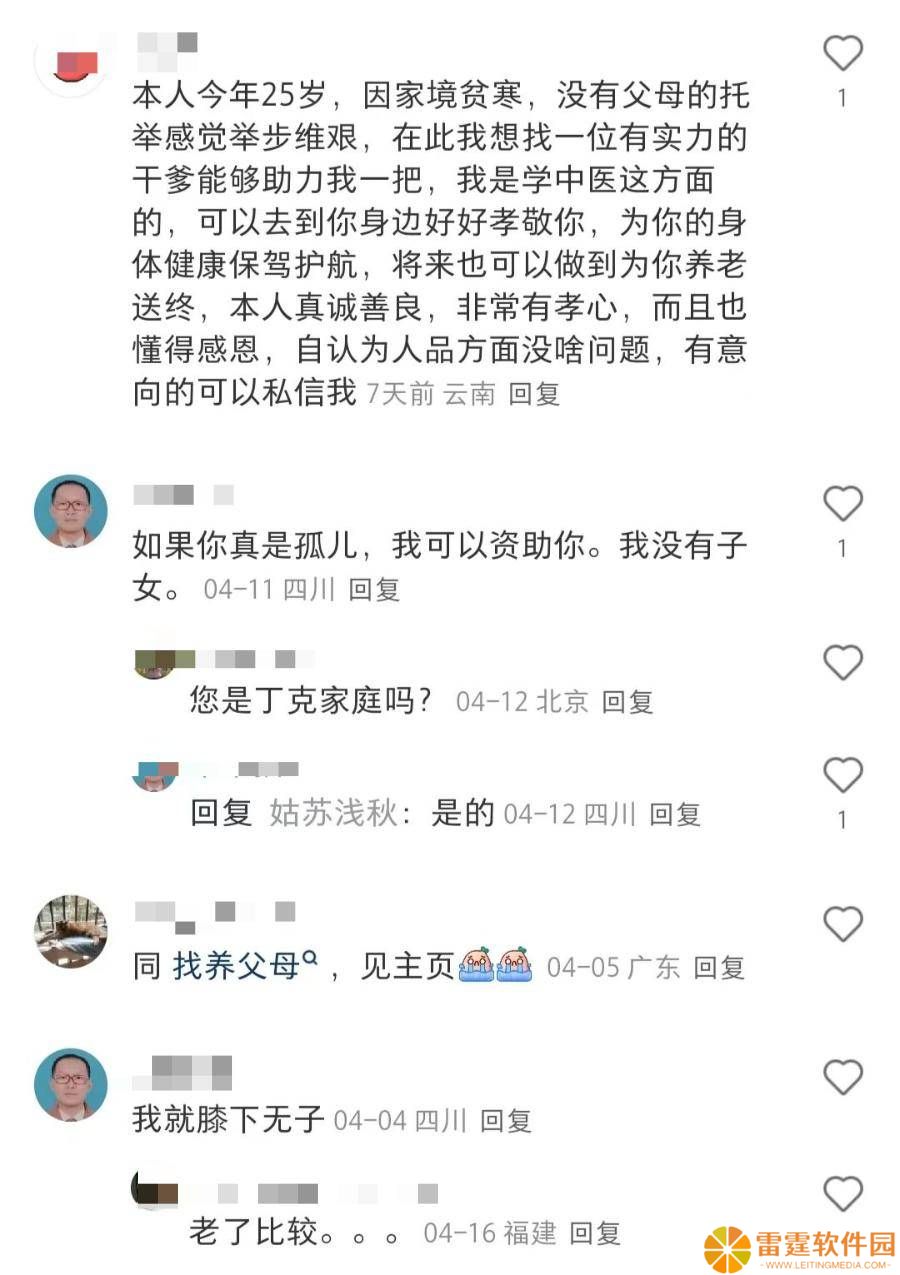Viewport: 900px width, 1275px height.
Task: Like the reply 是的 to 姑苏浅秋
Action: 842,775
